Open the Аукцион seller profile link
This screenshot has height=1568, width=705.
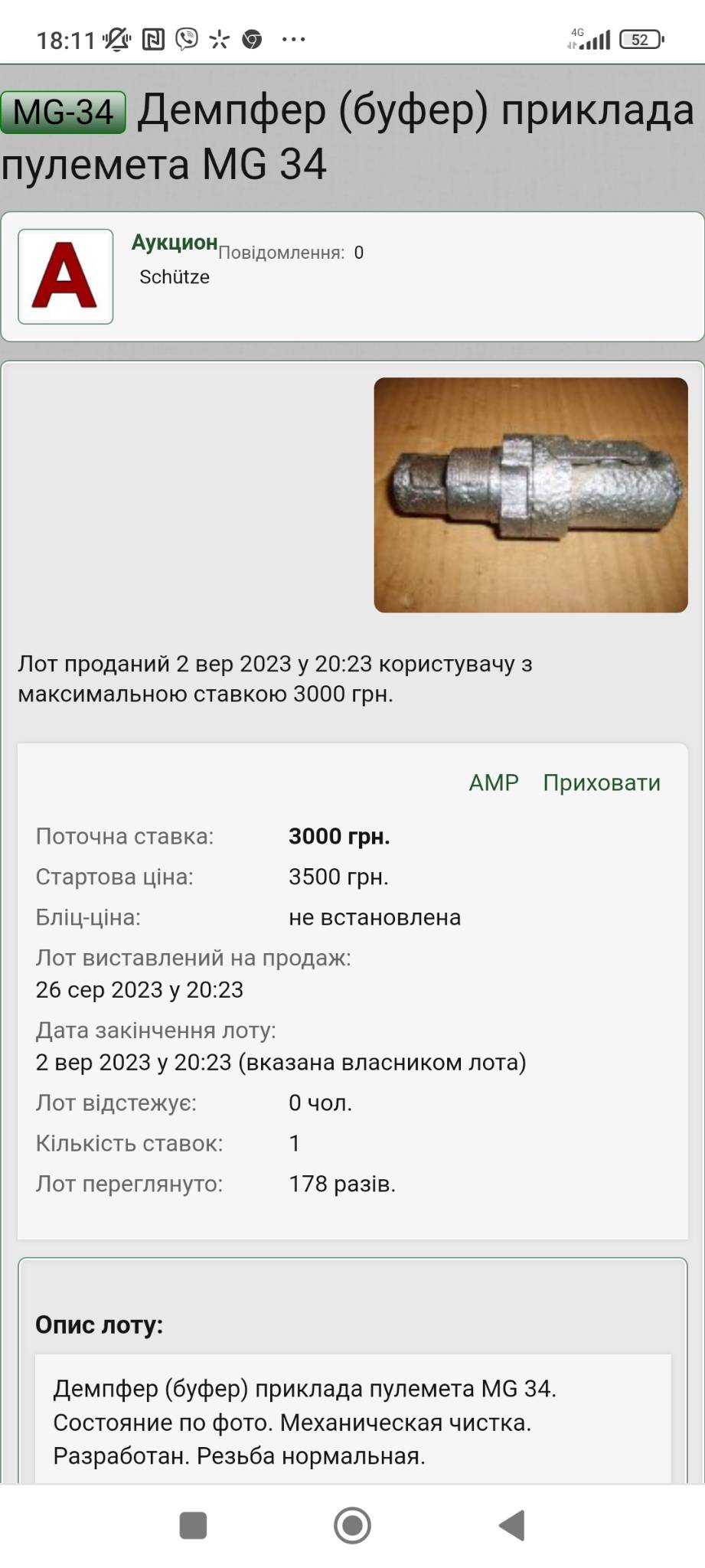[175, 242]
